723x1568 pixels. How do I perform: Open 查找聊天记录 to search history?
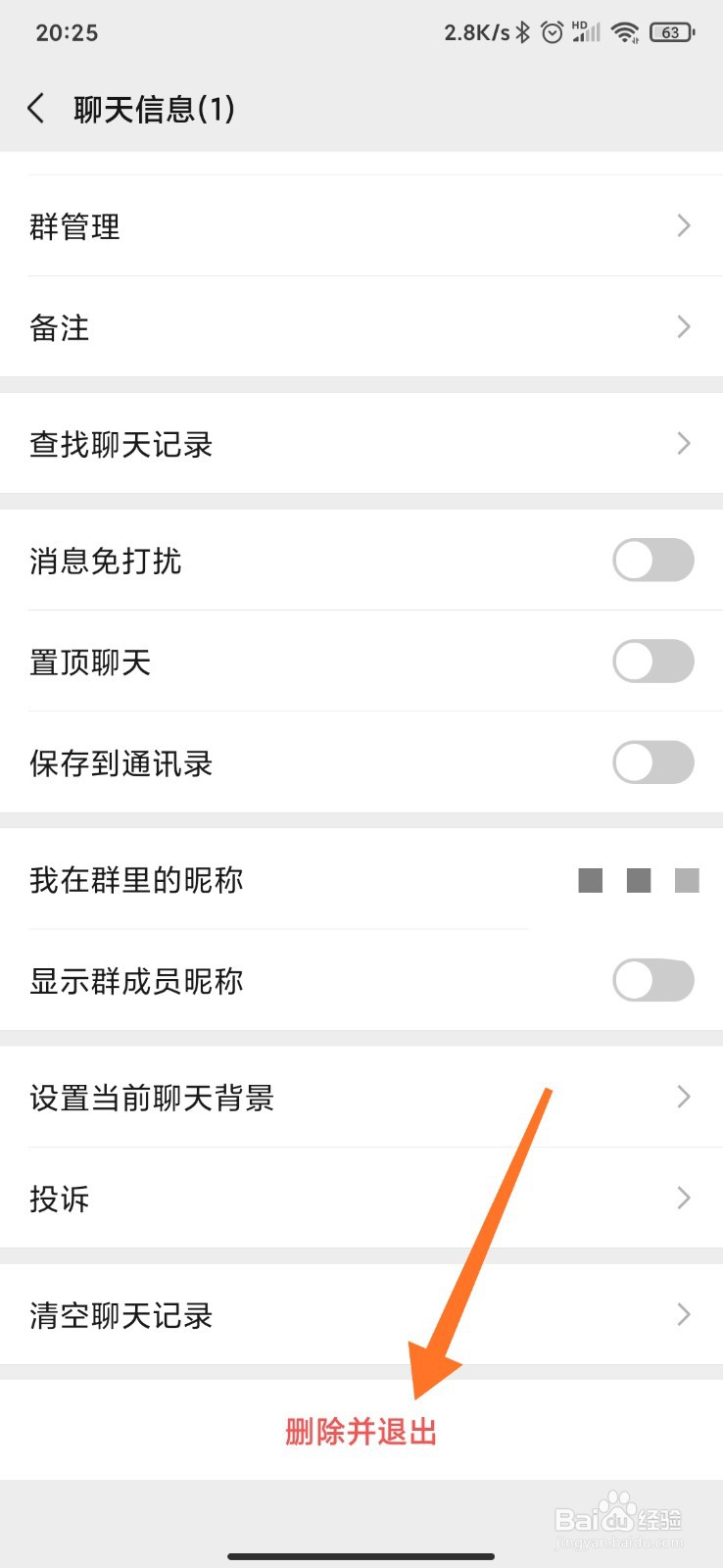tap(361, 443)
